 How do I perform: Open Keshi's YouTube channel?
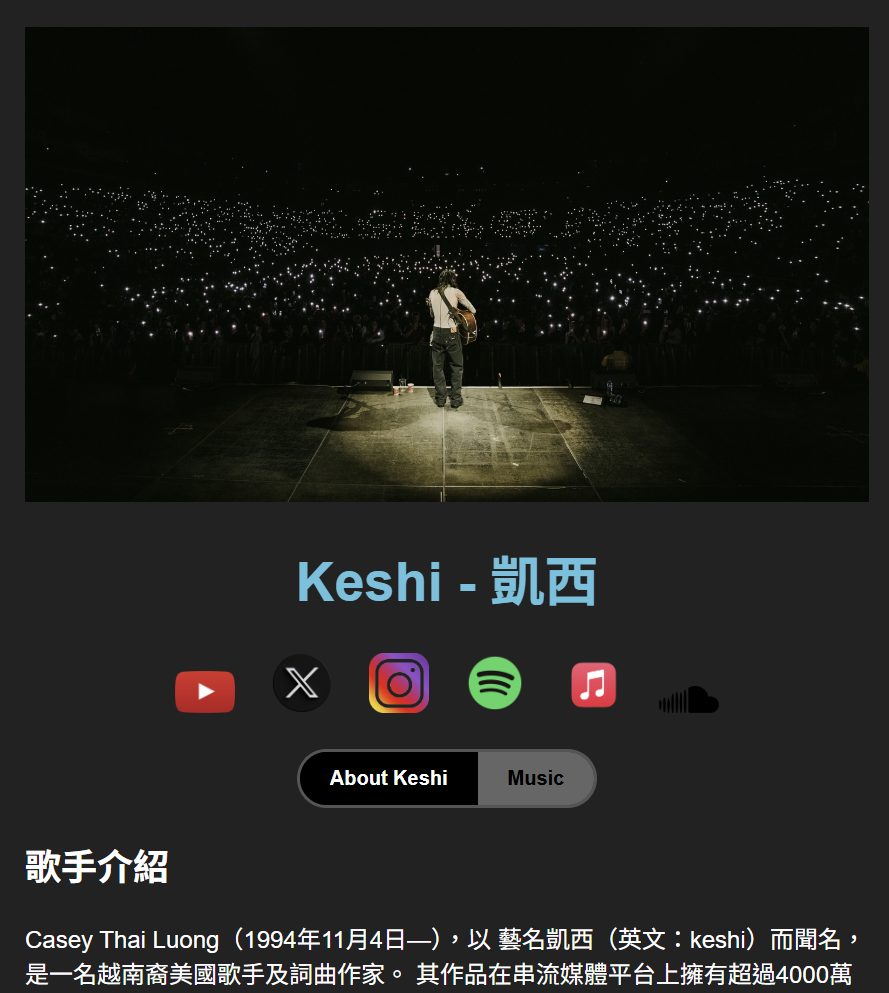tap(205, 691)
